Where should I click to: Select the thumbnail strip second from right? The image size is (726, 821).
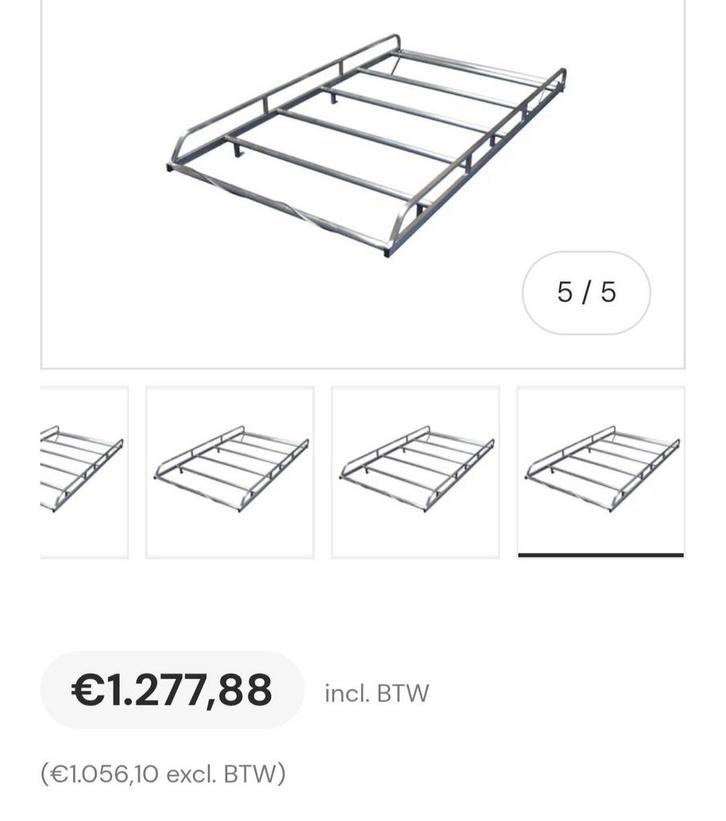[x=415, y=468]
